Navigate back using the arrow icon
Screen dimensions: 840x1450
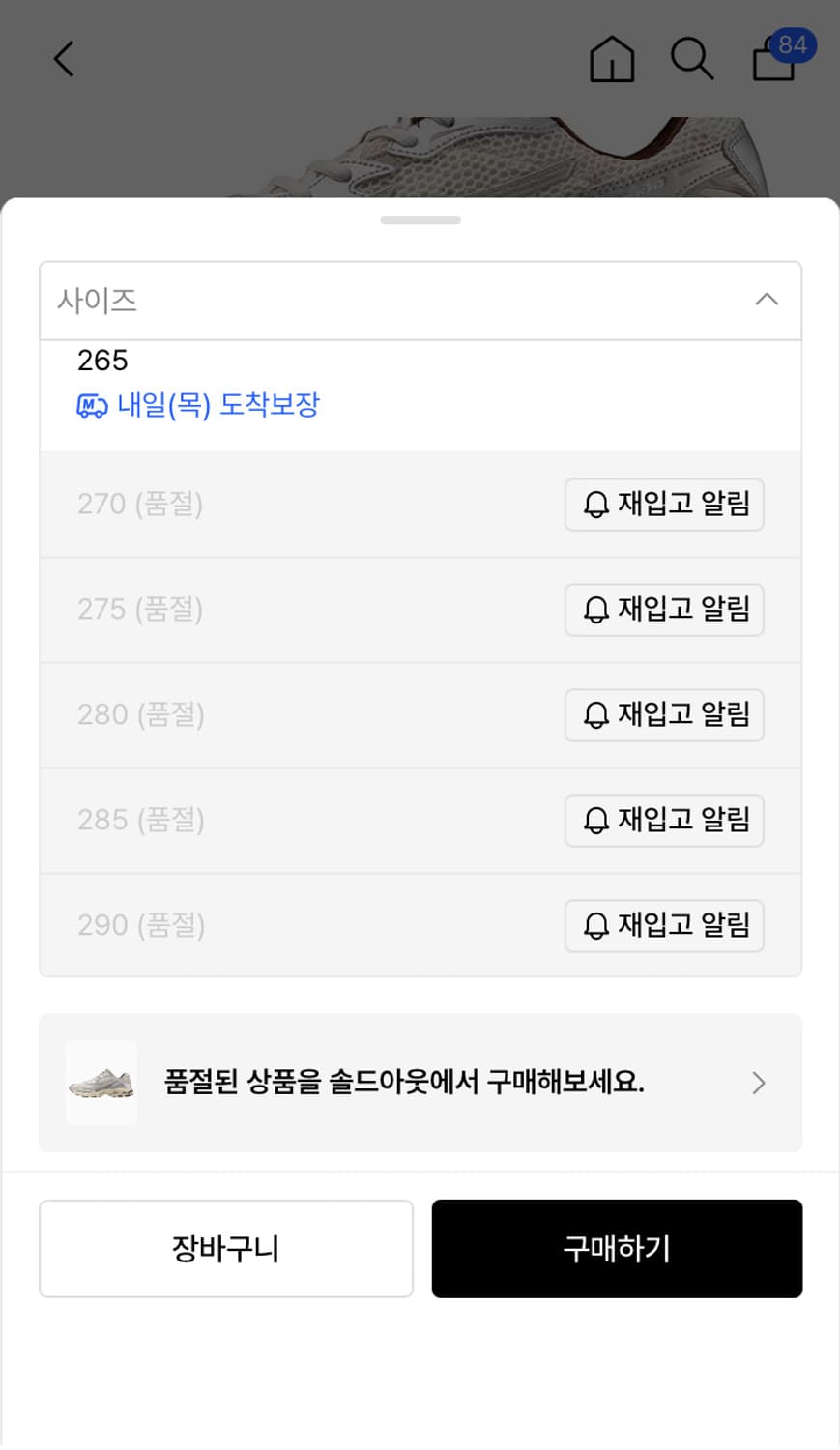63,58
